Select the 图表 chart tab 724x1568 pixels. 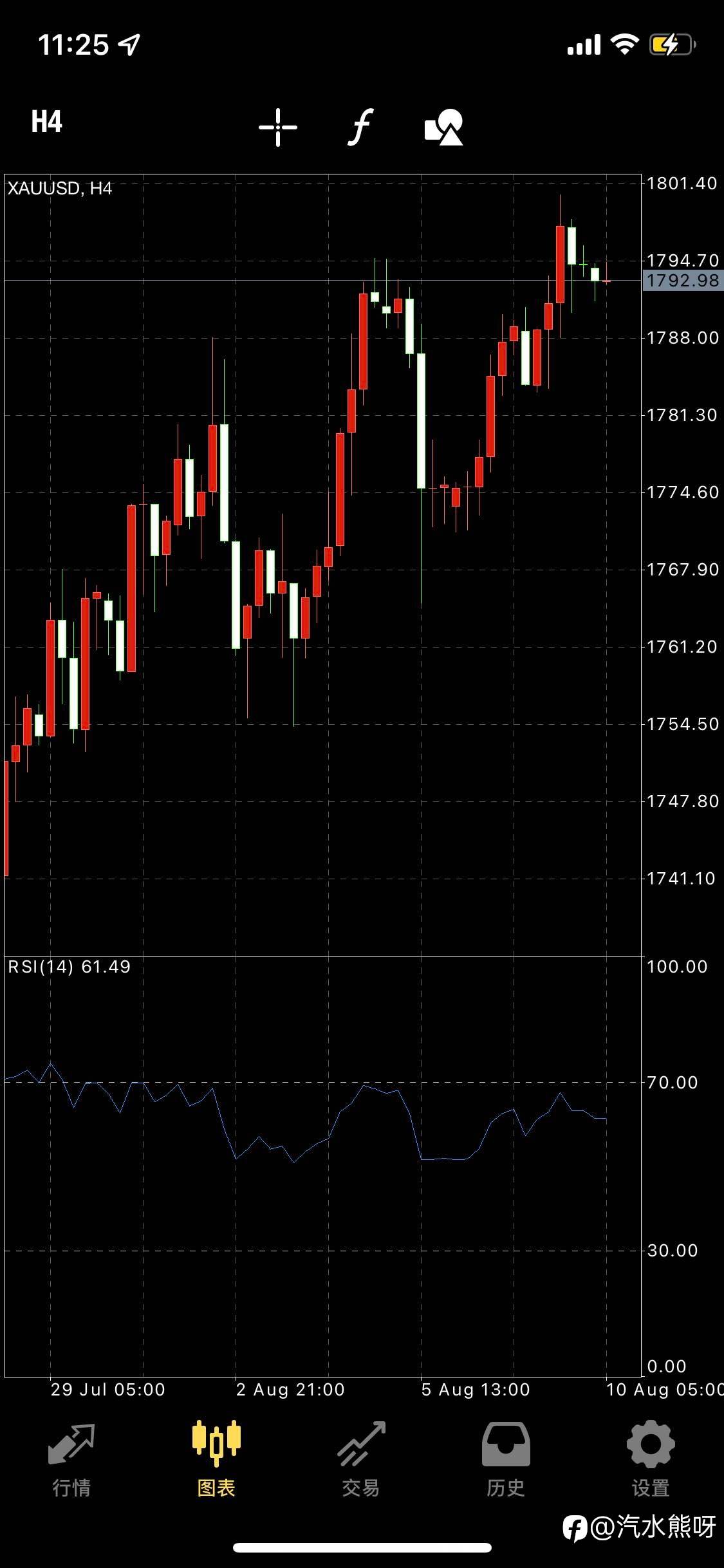pyautogui.click(x=216, y=1460)
